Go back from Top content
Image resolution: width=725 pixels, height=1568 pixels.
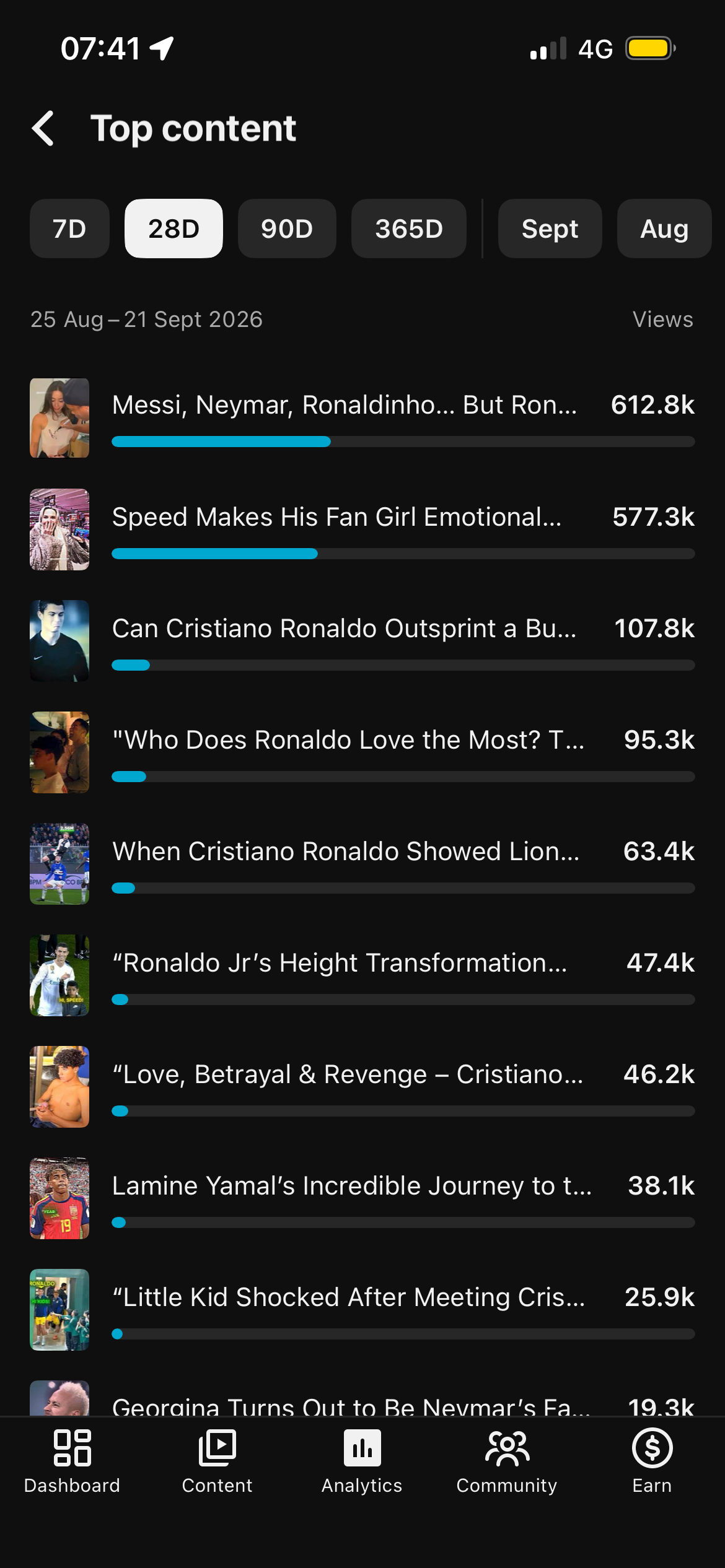coord(43,129)
